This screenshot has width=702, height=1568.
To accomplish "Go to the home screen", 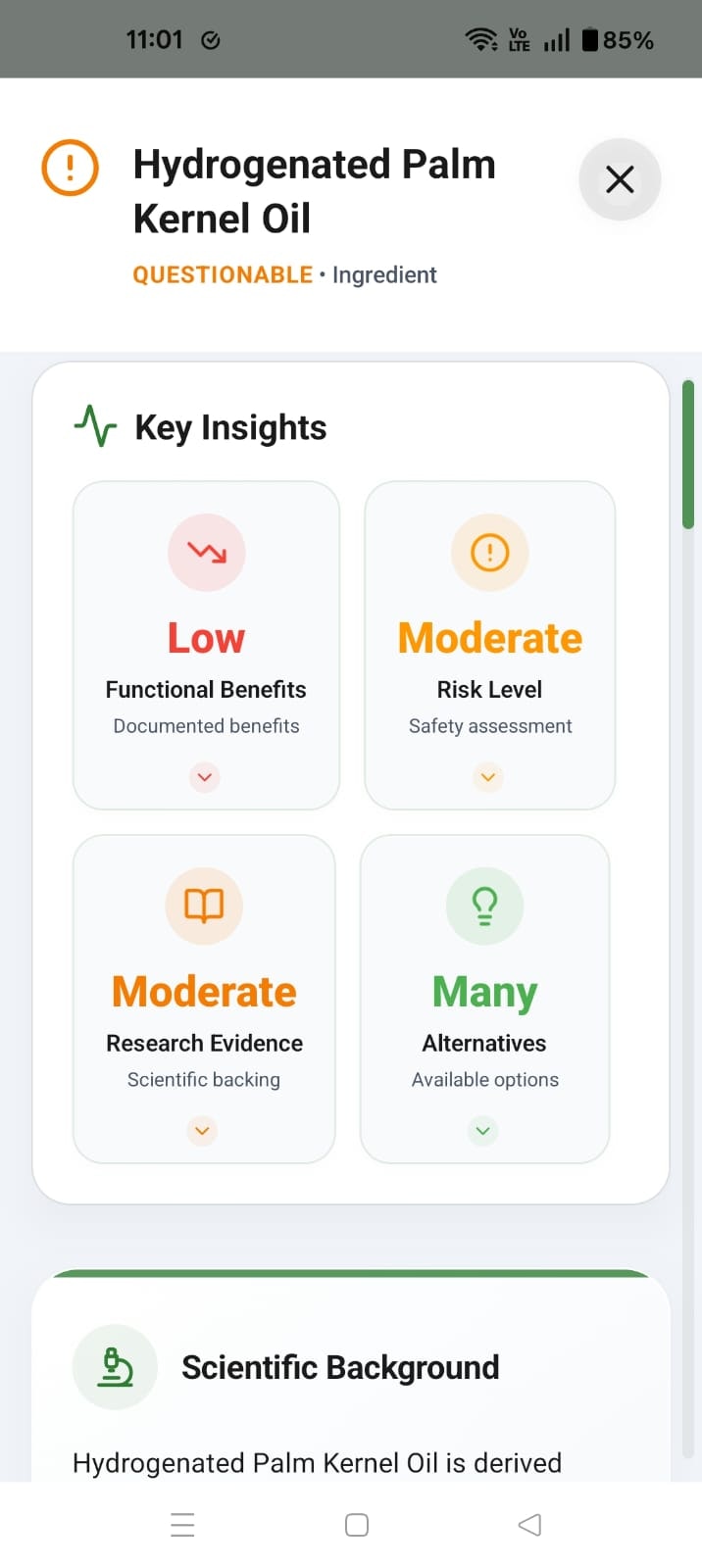I will coord(357,1525).
